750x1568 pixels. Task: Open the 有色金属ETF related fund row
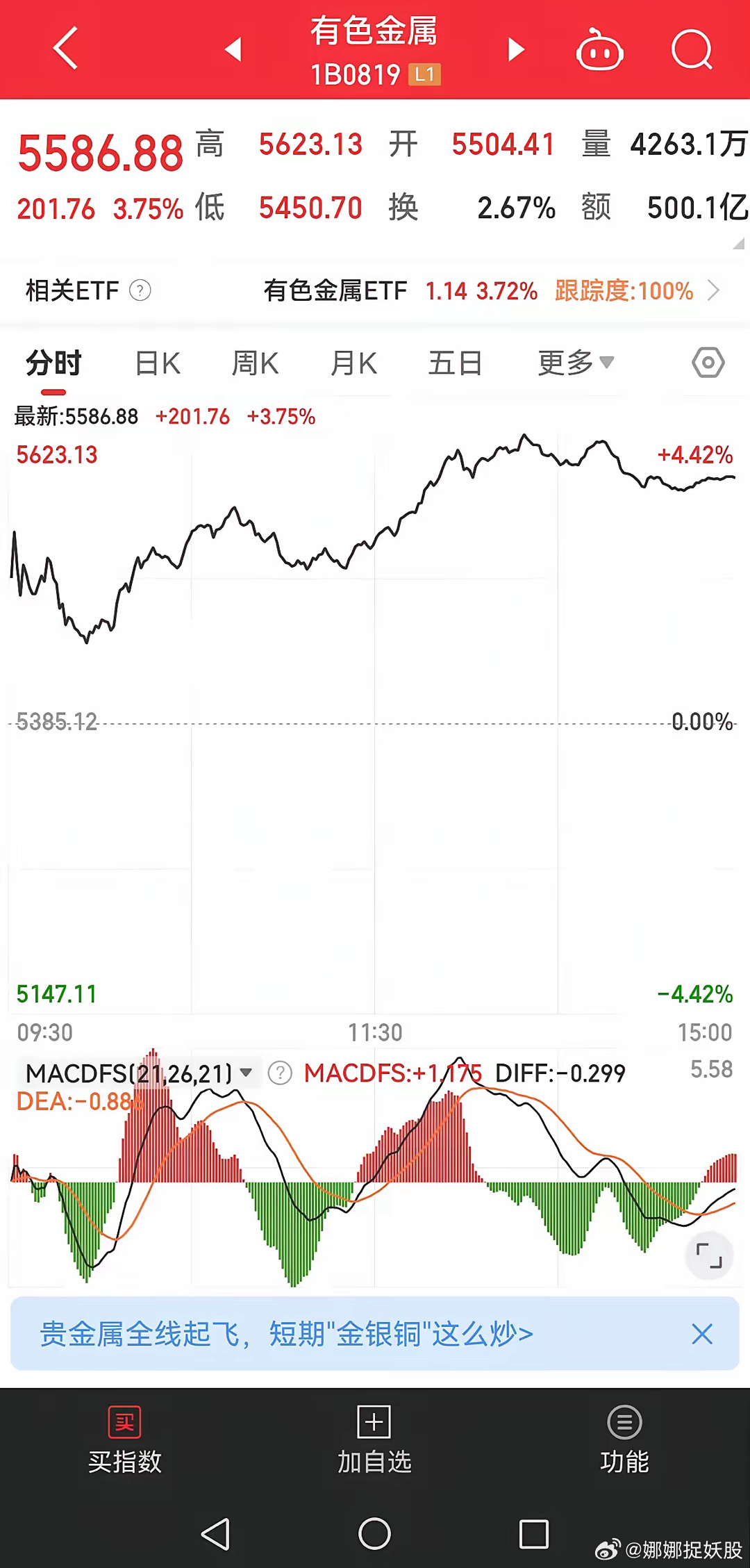[491, 290]
